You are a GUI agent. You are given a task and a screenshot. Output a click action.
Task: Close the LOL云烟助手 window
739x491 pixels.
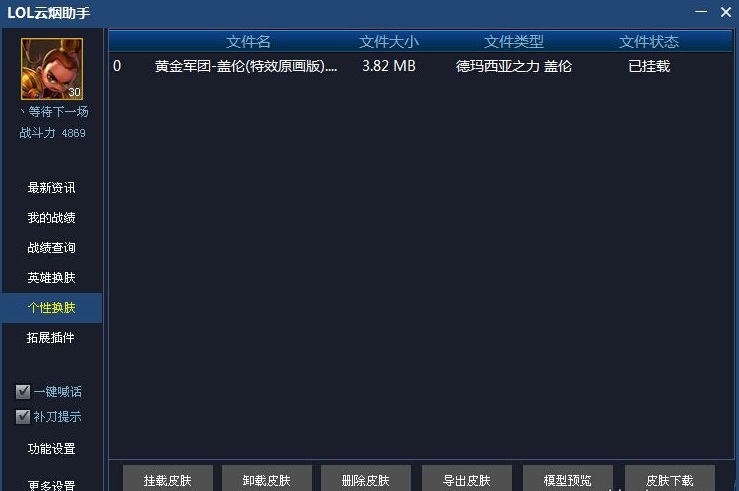tap(726, 12)
